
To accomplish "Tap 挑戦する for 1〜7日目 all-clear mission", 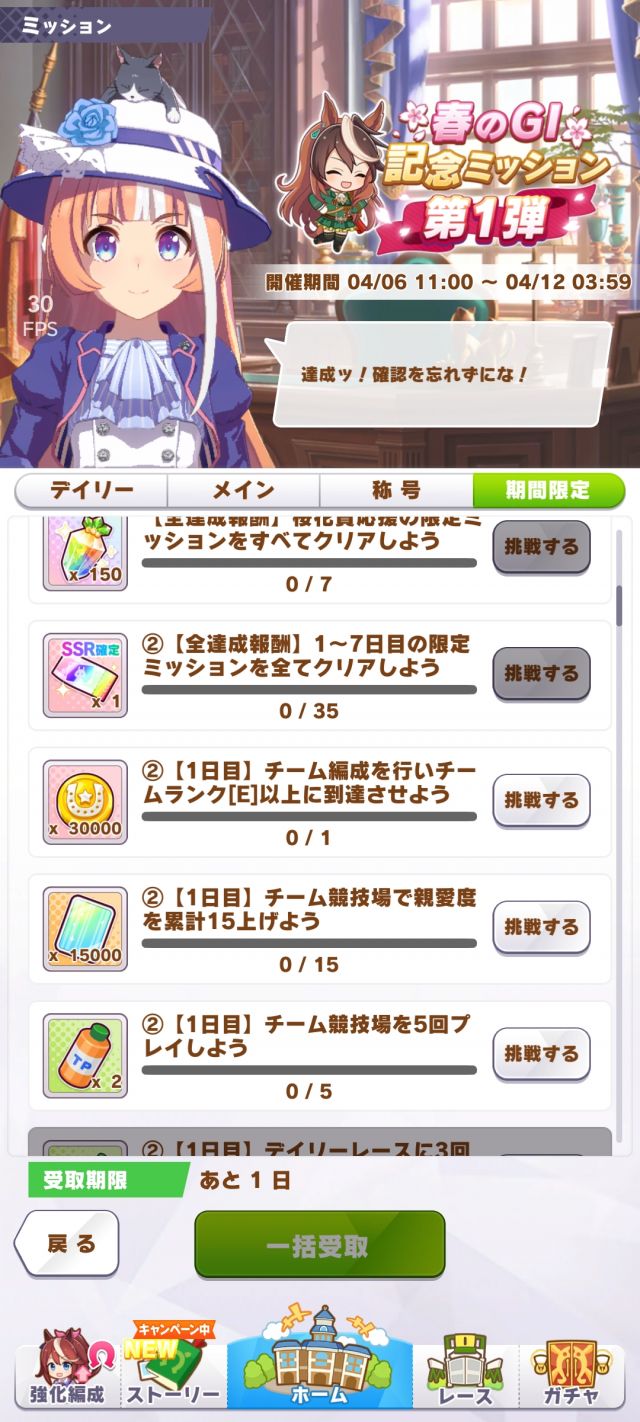I will [x=541, y=673].
